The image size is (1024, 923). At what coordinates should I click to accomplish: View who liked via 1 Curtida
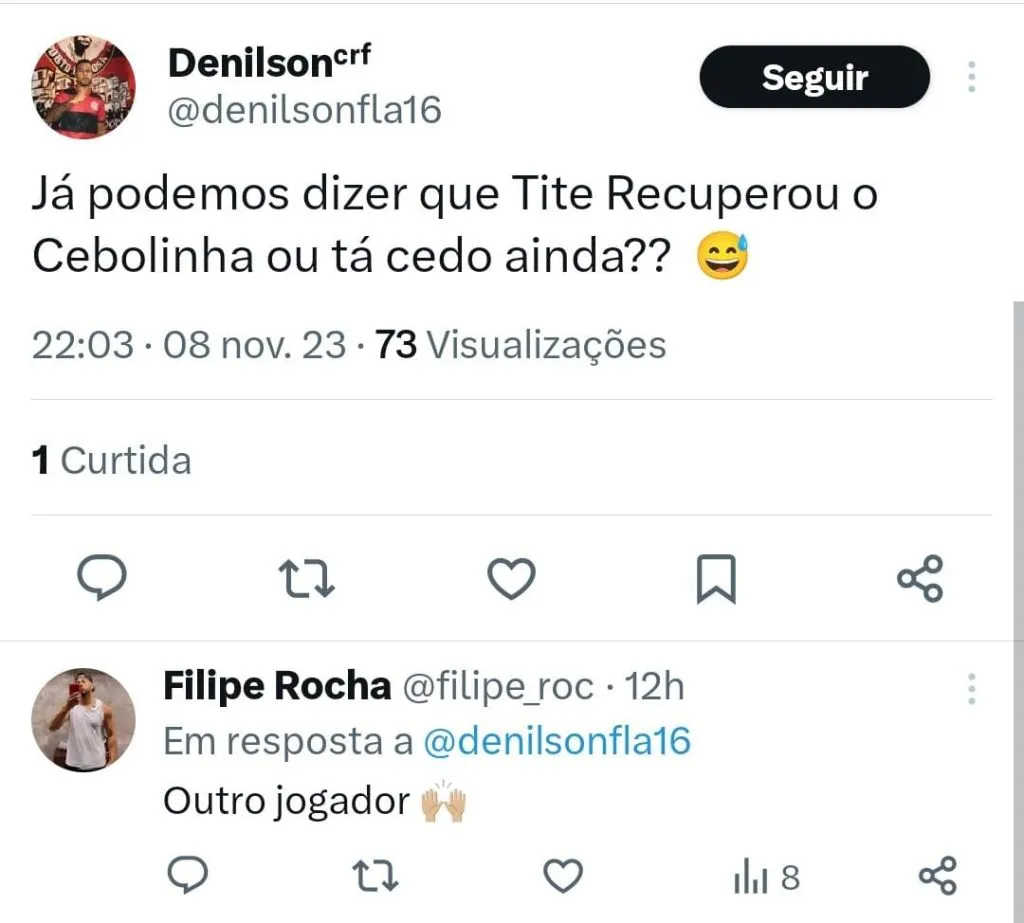(111, 461)
